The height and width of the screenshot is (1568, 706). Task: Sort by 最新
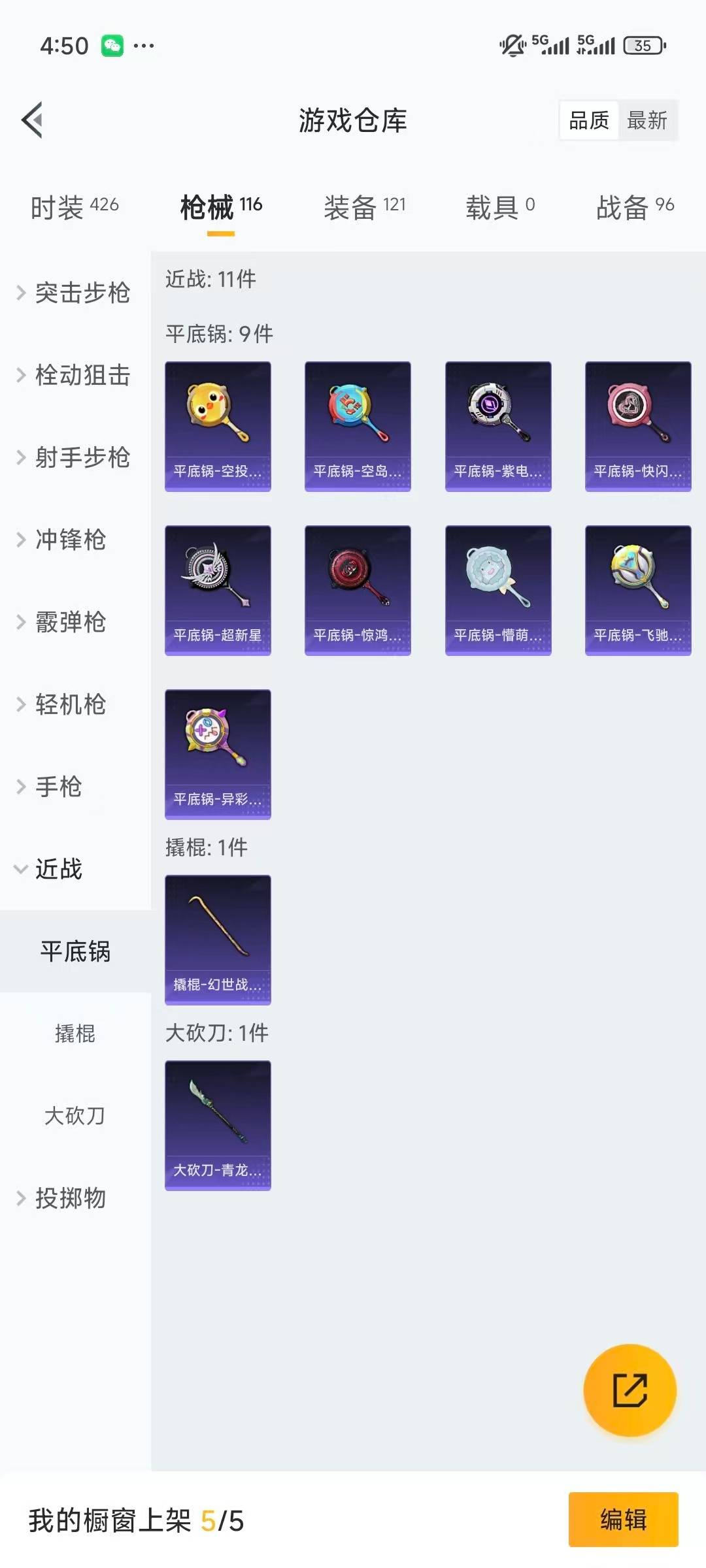pyautogui.click(x=647, y=120)
